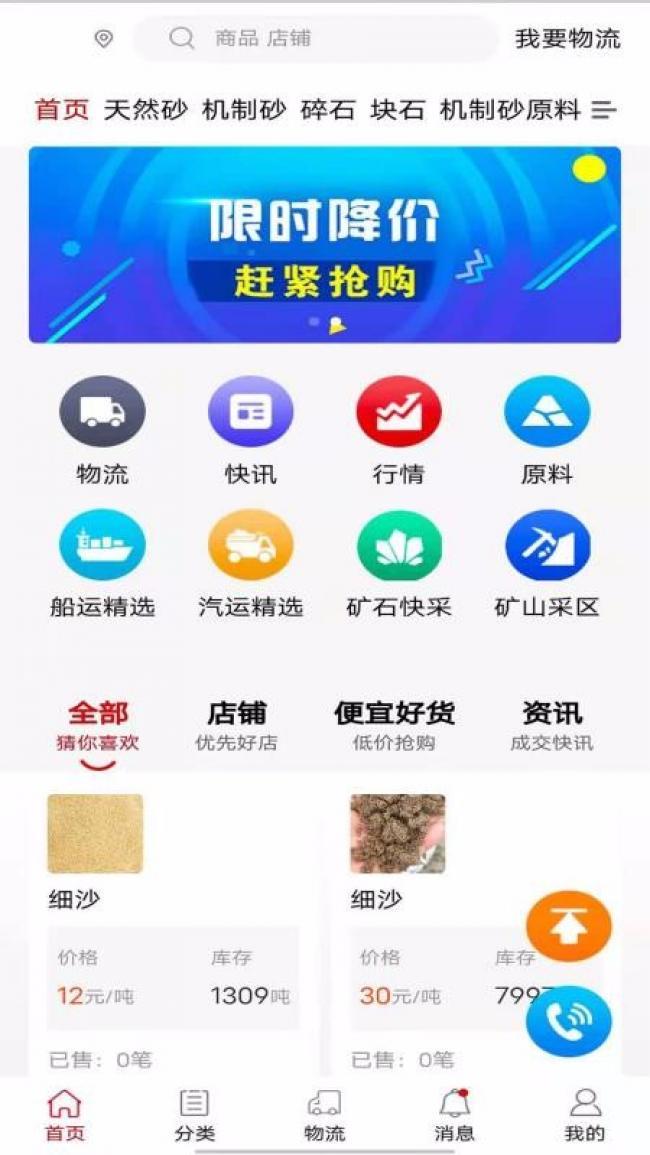Expand the category list menu icon
The width and height of the screenshot is (650, 1155).
tap(604, 110)
